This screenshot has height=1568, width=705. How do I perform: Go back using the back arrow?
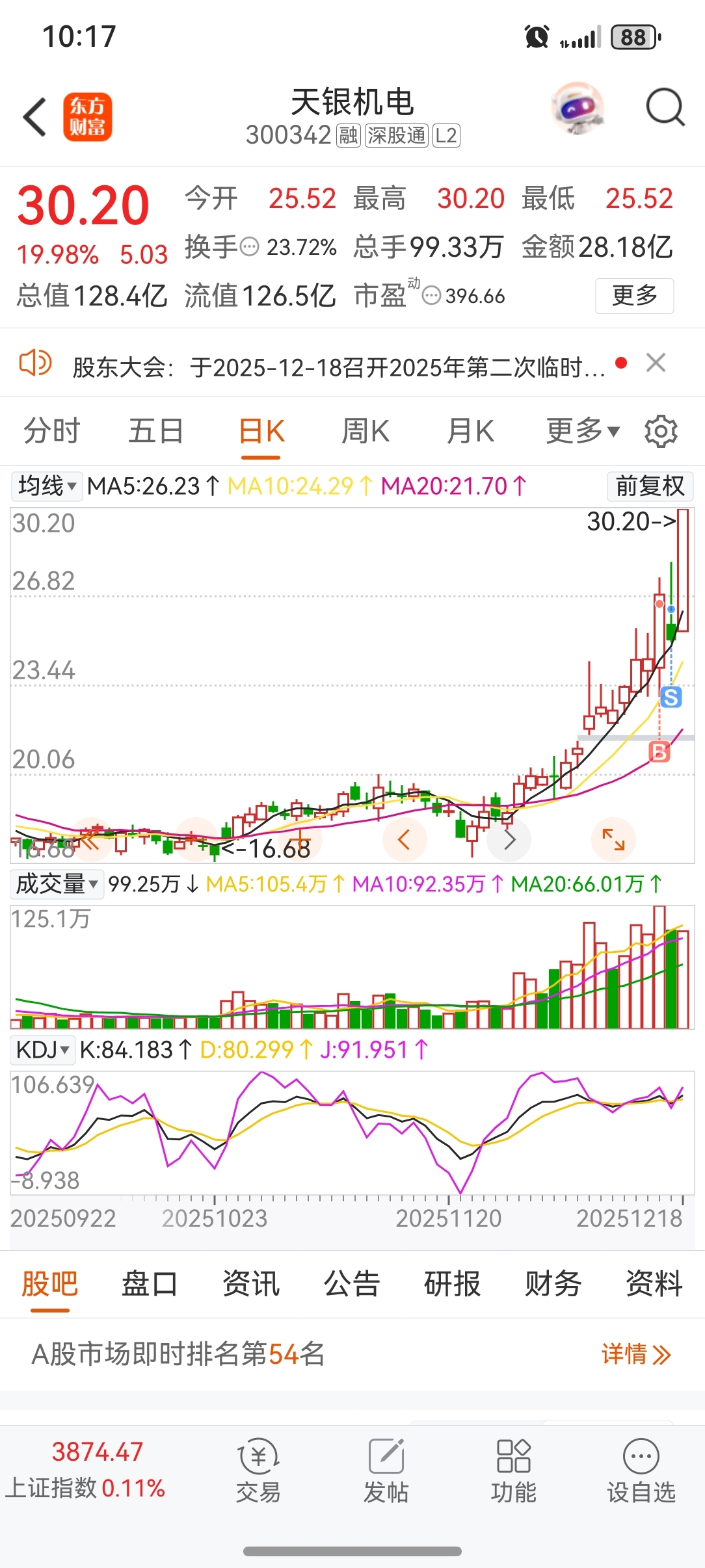pyautogui.click(x=35, y=118)
